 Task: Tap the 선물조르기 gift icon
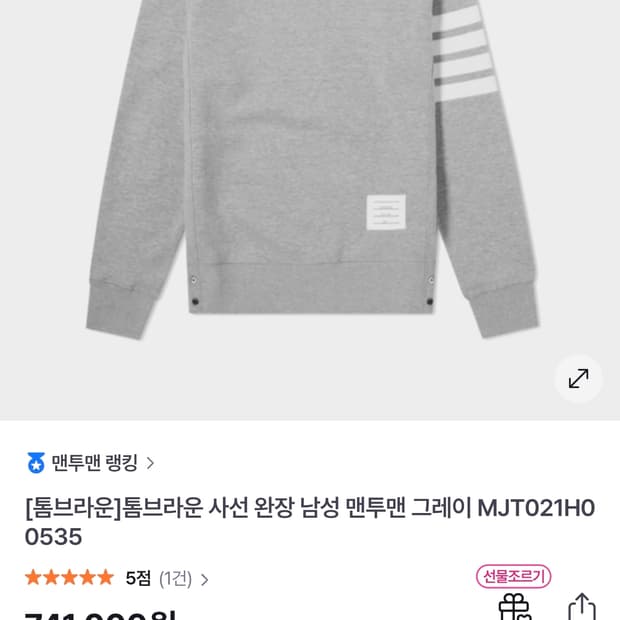pyautogui.click(x=514, y=603)
